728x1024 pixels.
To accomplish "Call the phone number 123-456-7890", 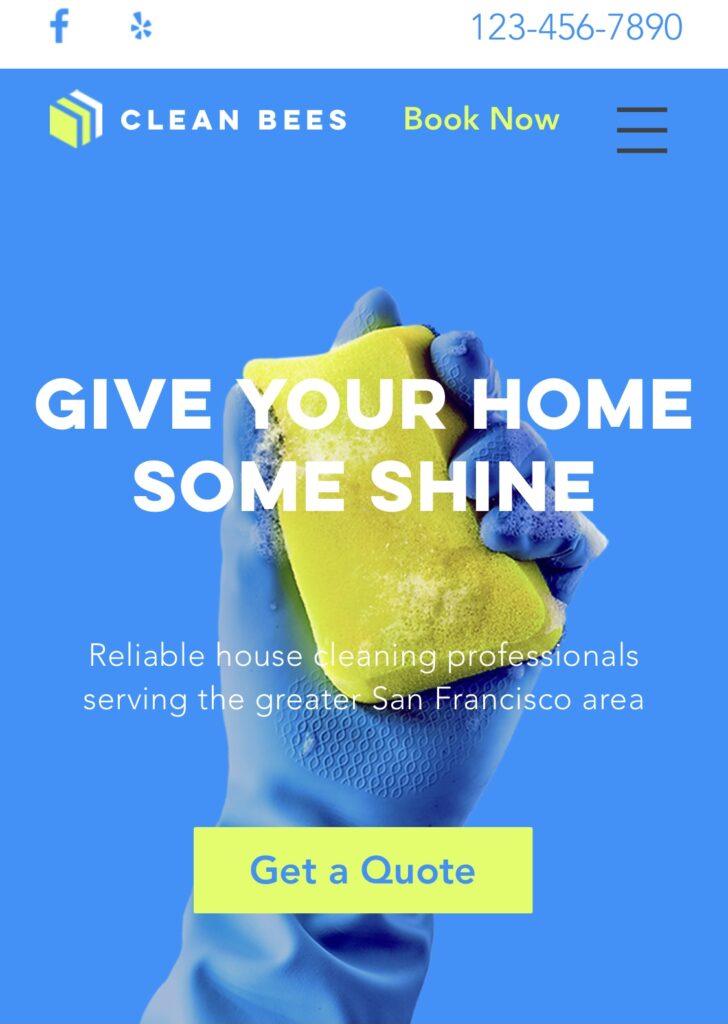I will click(576, 27).
